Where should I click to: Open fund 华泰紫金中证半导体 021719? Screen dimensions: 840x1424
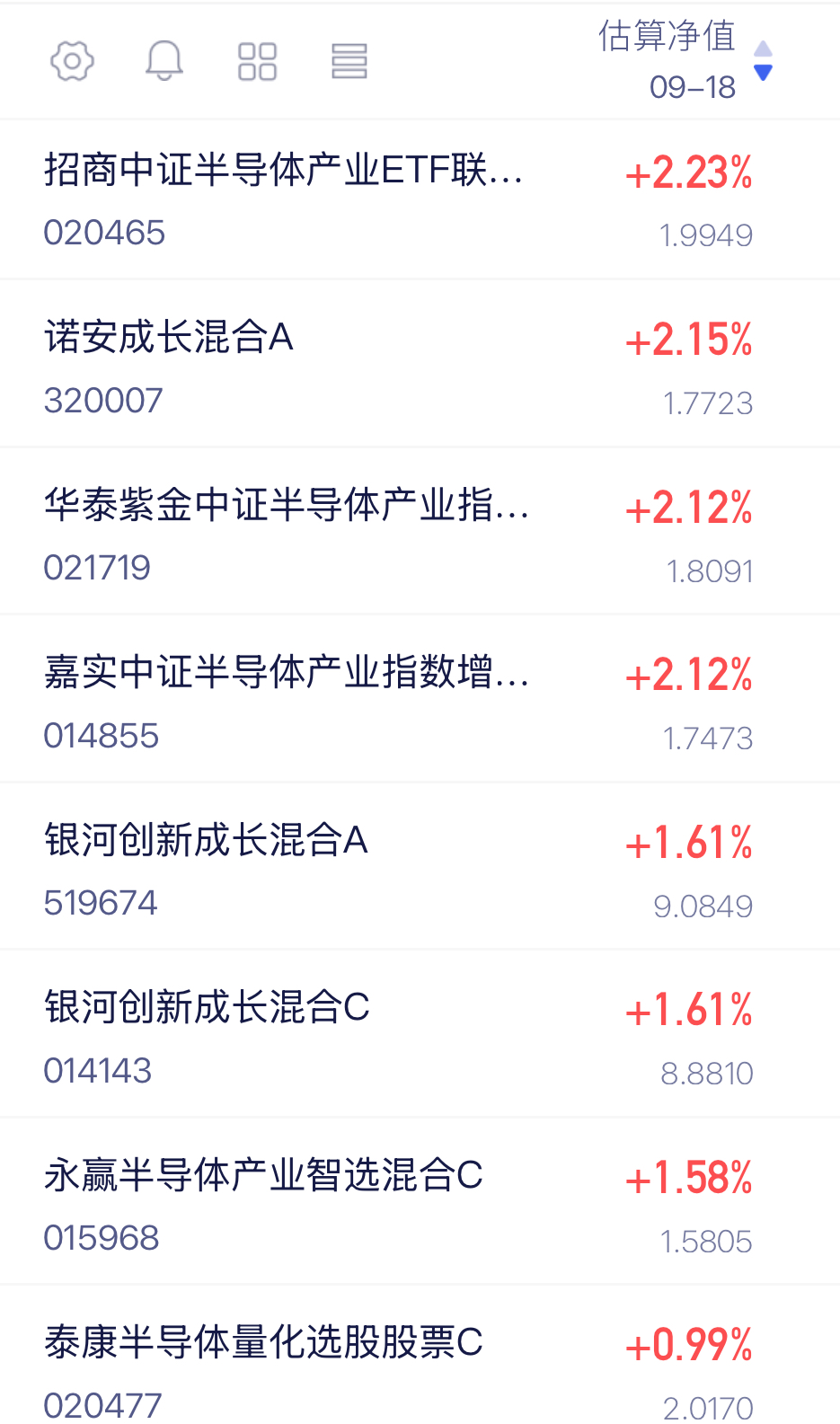[420, 532]
